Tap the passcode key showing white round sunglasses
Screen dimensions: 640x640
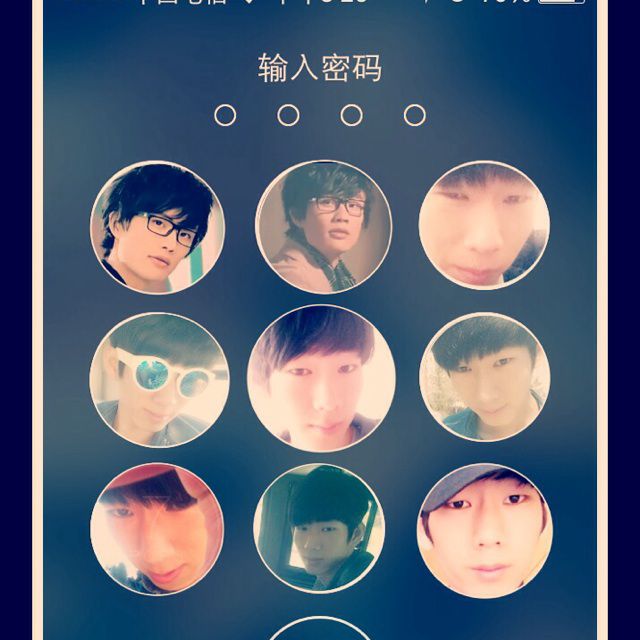pos(158,380)
